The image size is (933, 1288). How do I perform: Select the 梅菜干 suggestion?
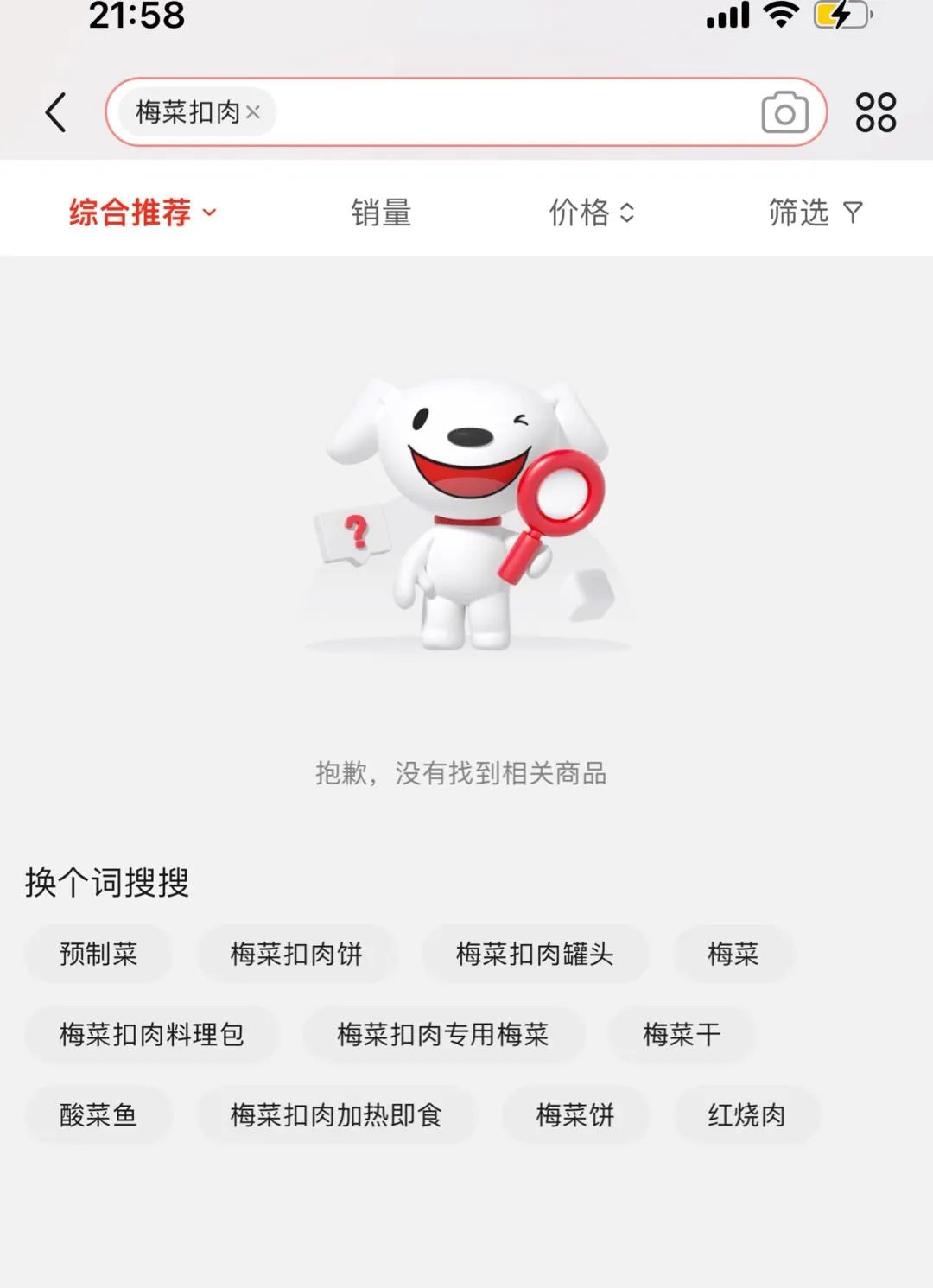point(682,1034)
